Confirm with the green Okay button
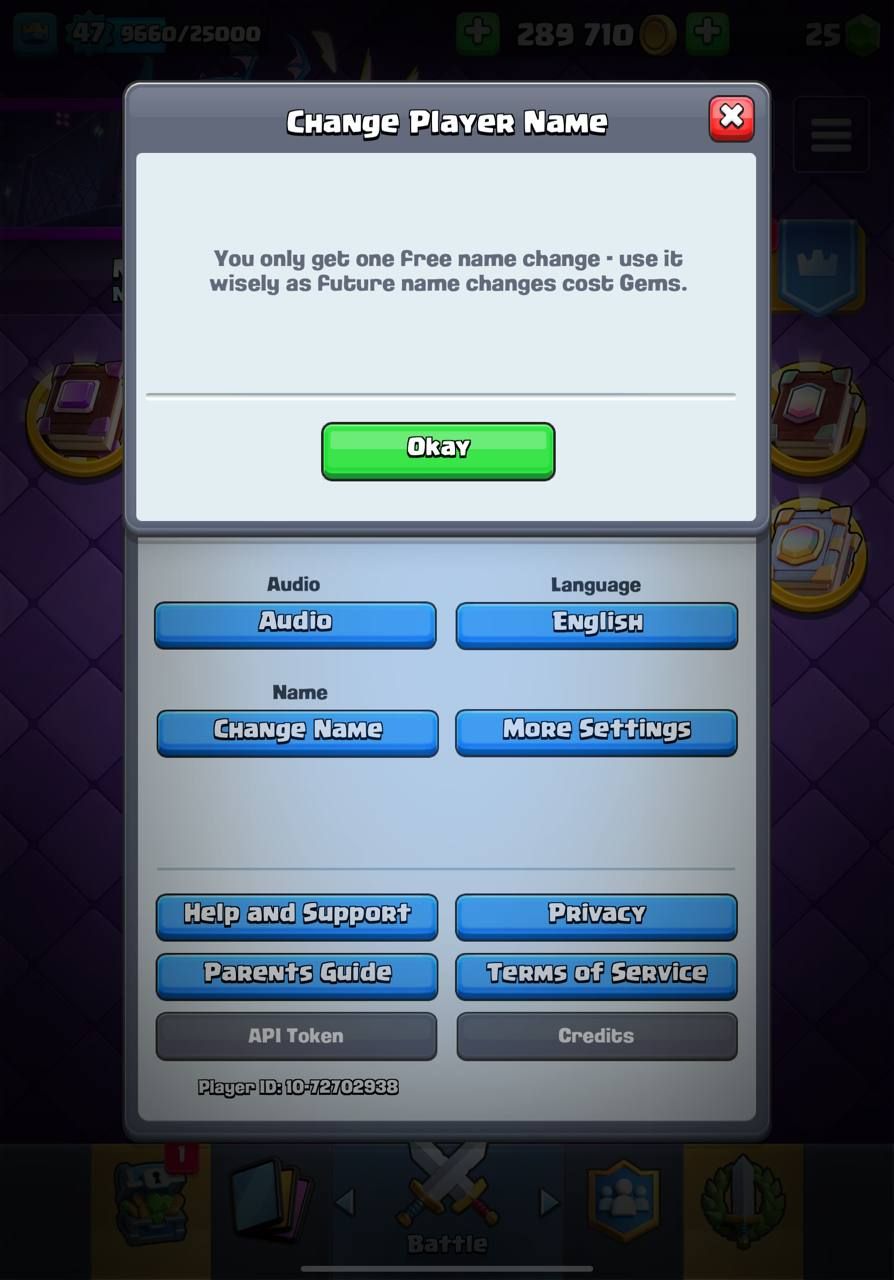The height and width of the screenshot is (1280, 894). (438, 450)
